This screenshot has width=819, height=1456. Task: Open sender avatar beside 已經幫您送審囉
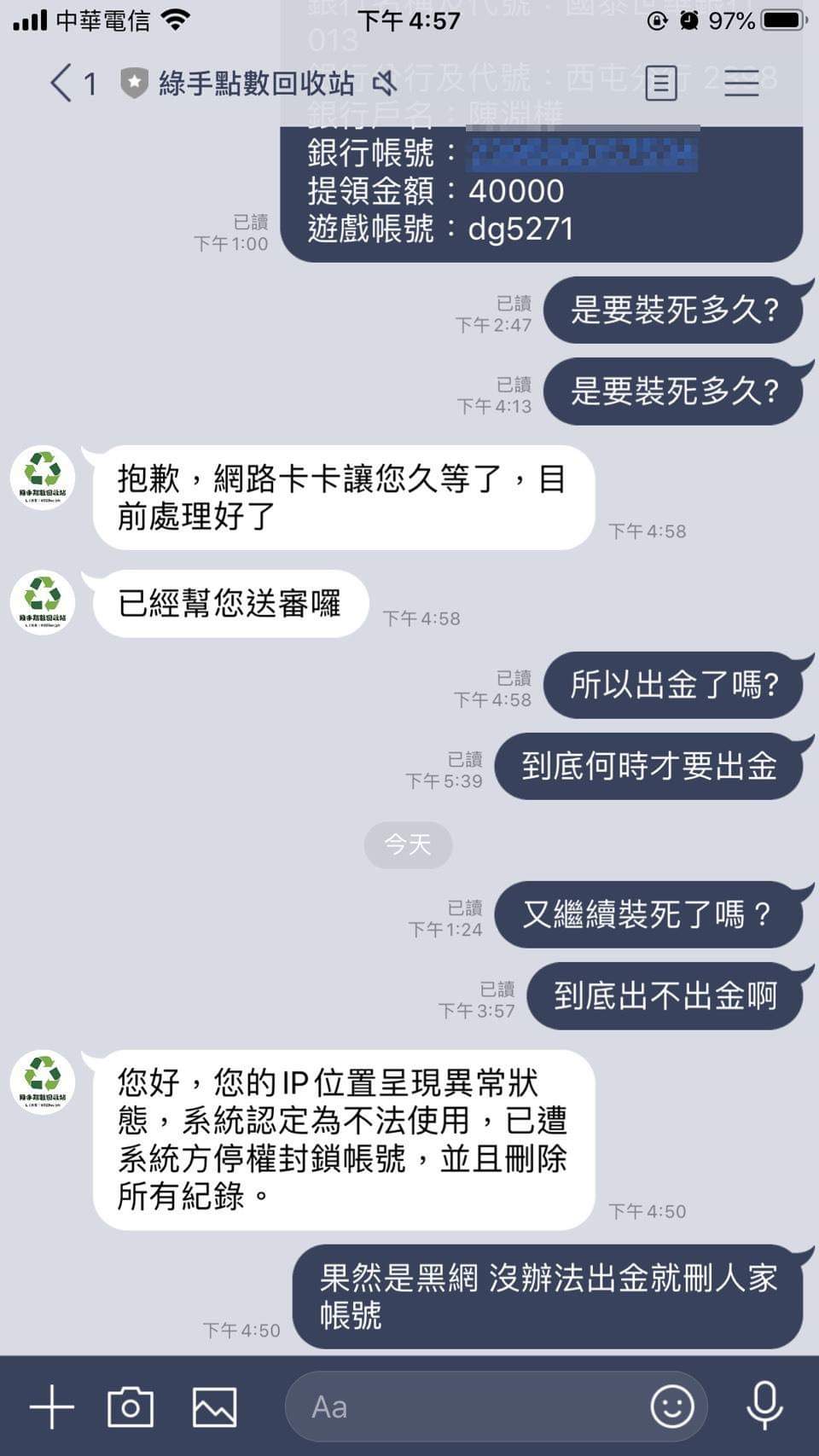tap(43, 602)
